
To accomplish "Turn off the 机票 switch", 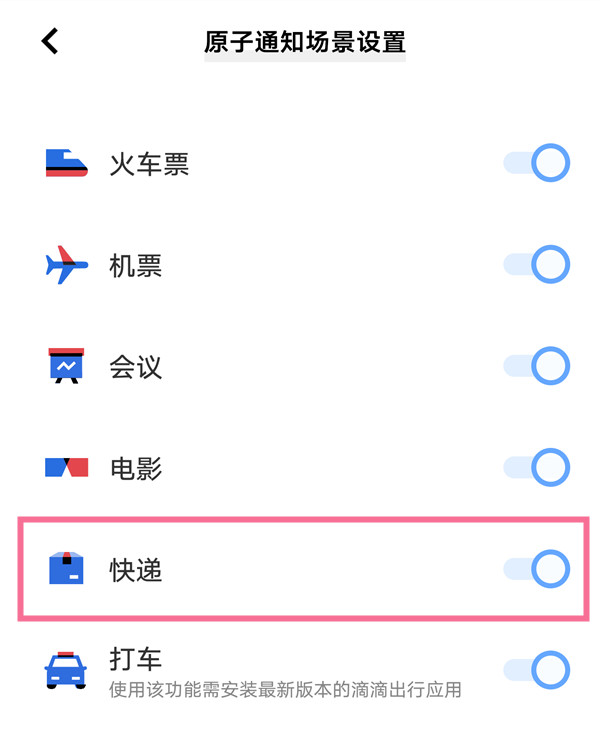I will click(x=537, y=265).
